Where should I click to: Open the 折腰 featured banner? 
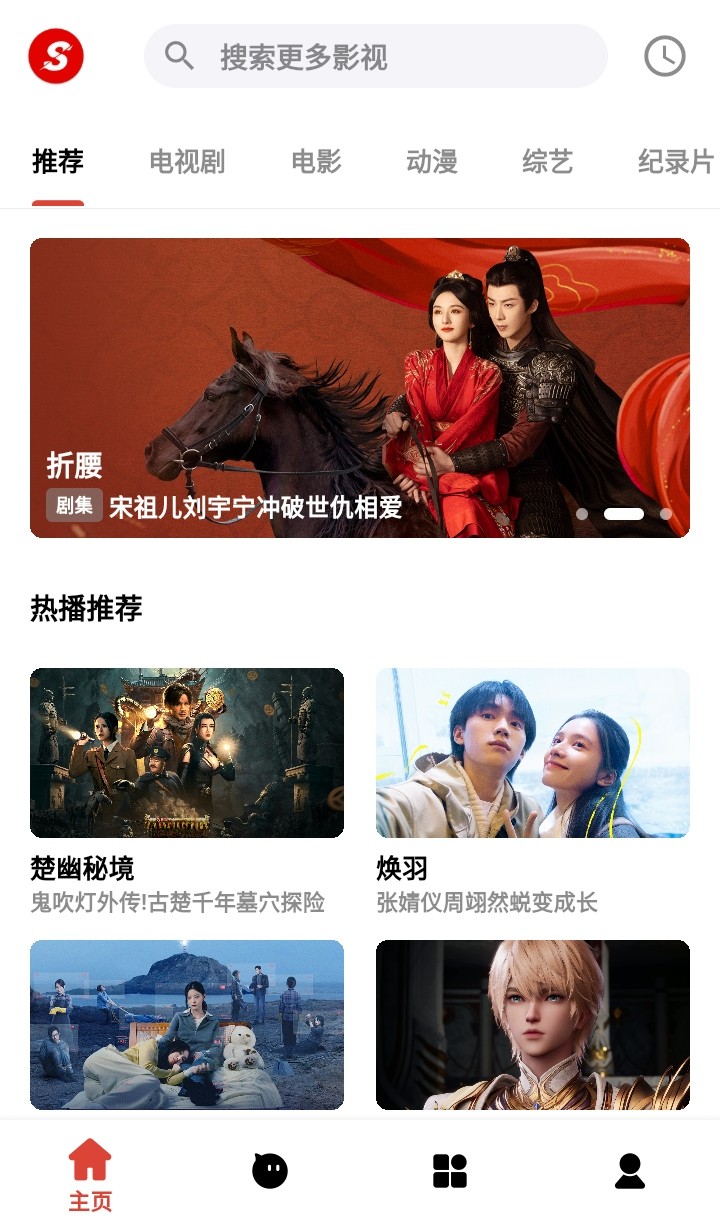pyautogui.click(x=360, y=388)
